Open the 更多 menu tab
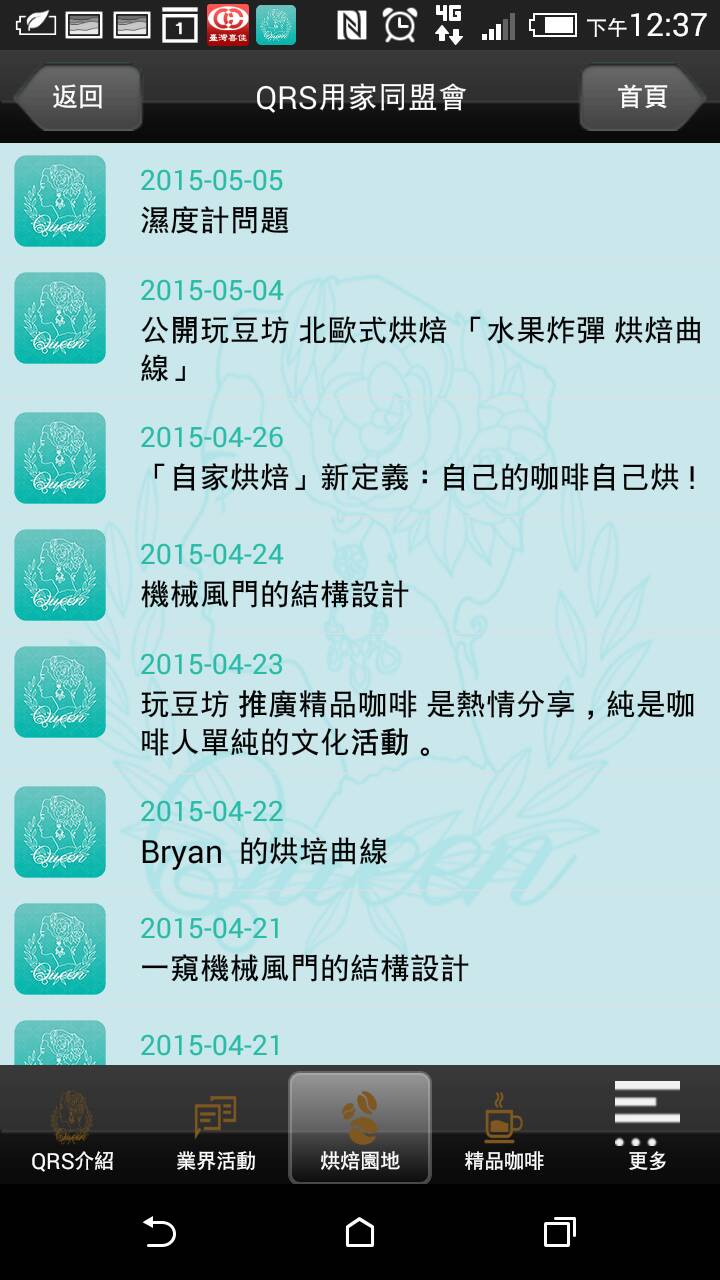 [x=648, y=1128]
